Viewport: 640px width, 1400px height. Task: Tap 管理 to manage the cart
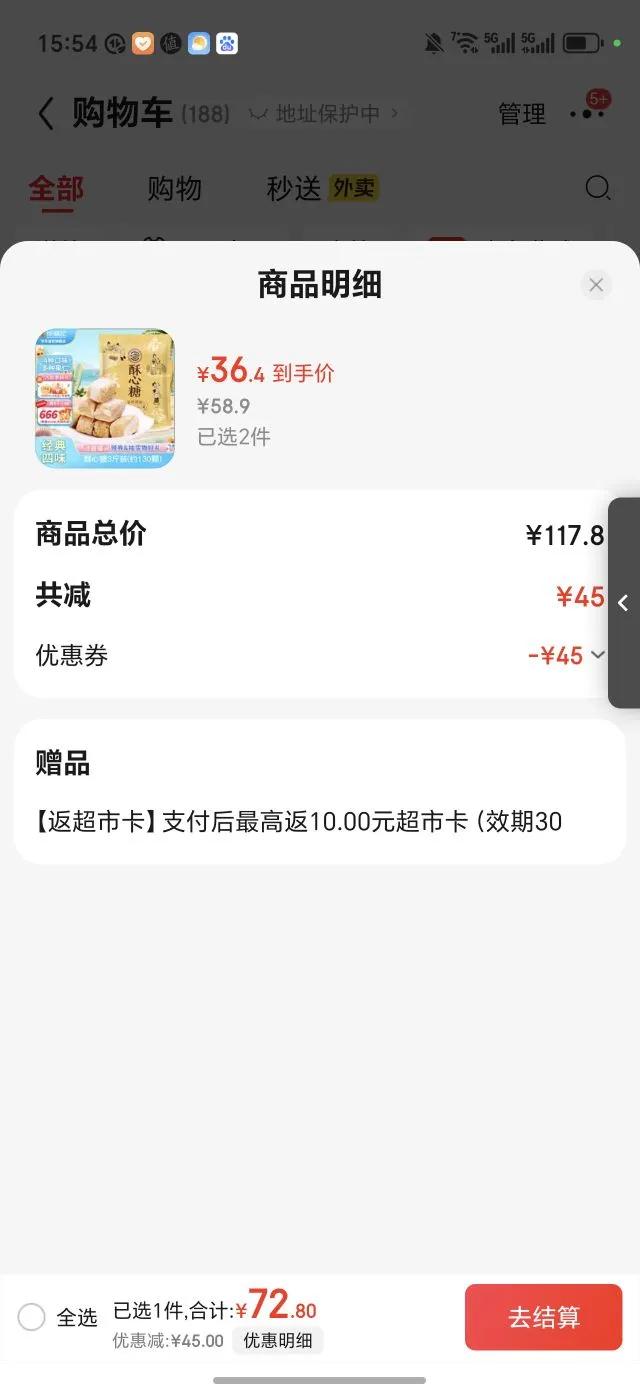click(x=522, y=114)
